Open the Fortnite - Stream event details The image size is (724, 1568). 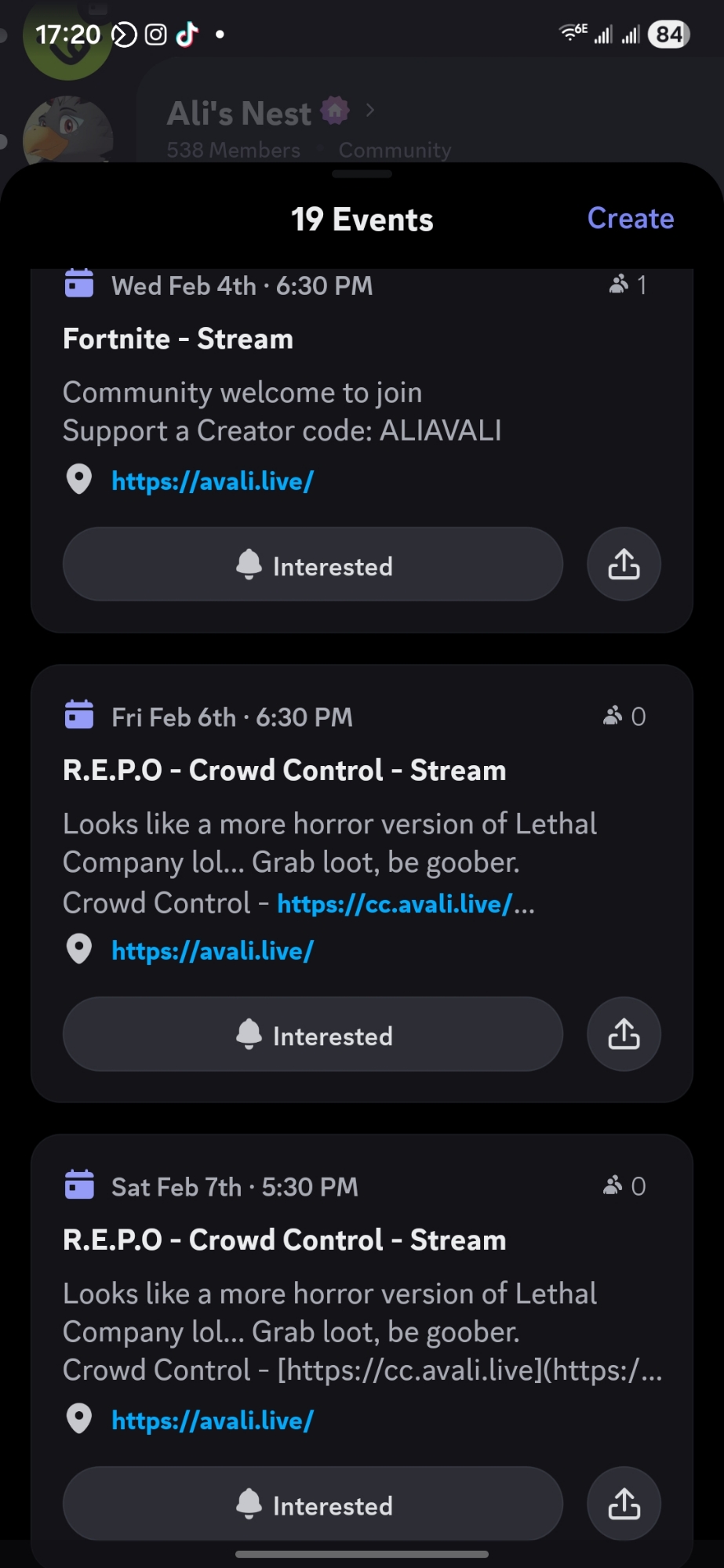pyautogui.click(x=178, y=339)
